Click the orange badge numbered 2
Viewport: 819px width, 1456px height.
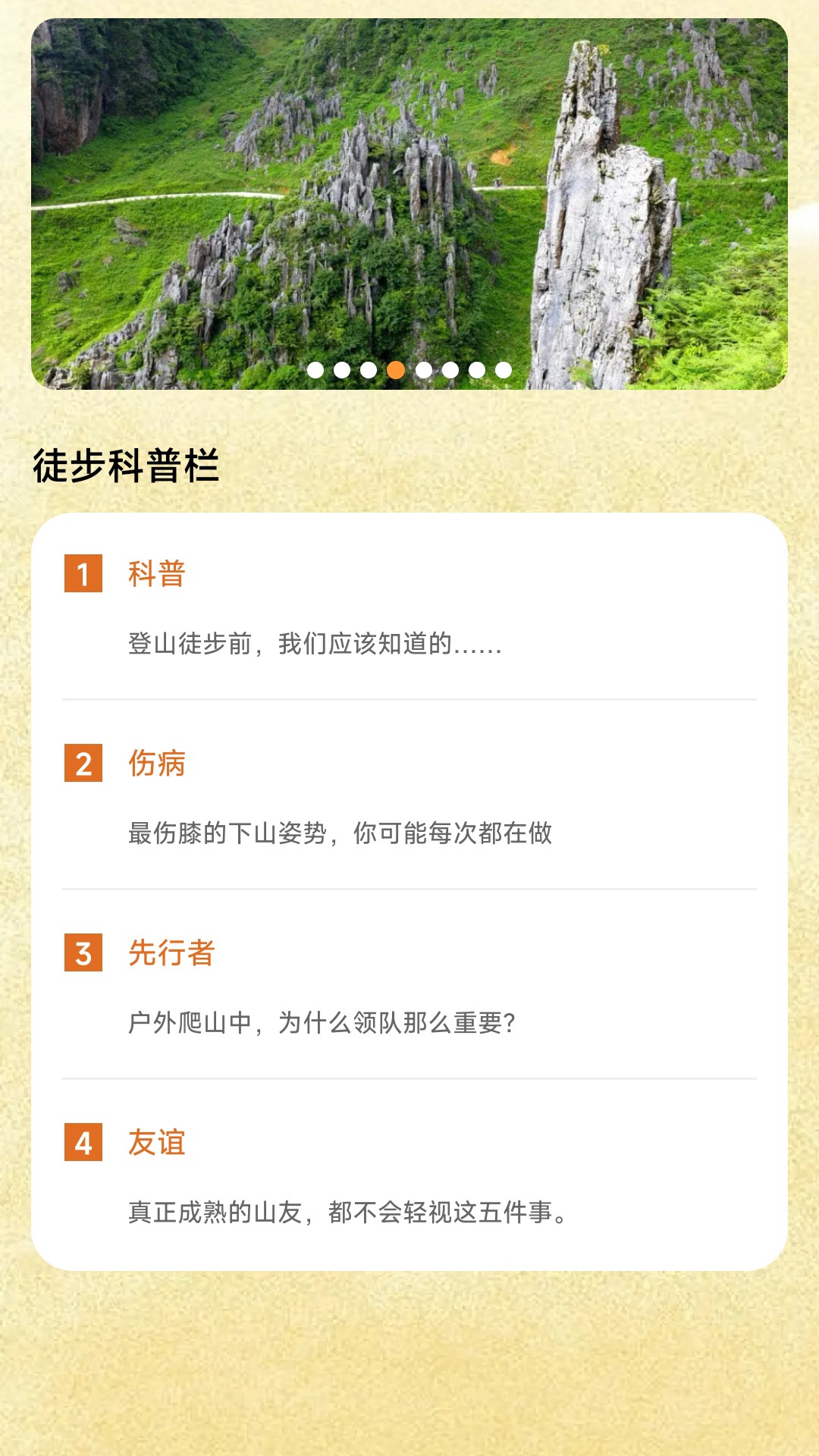click(x=83, y=763)
